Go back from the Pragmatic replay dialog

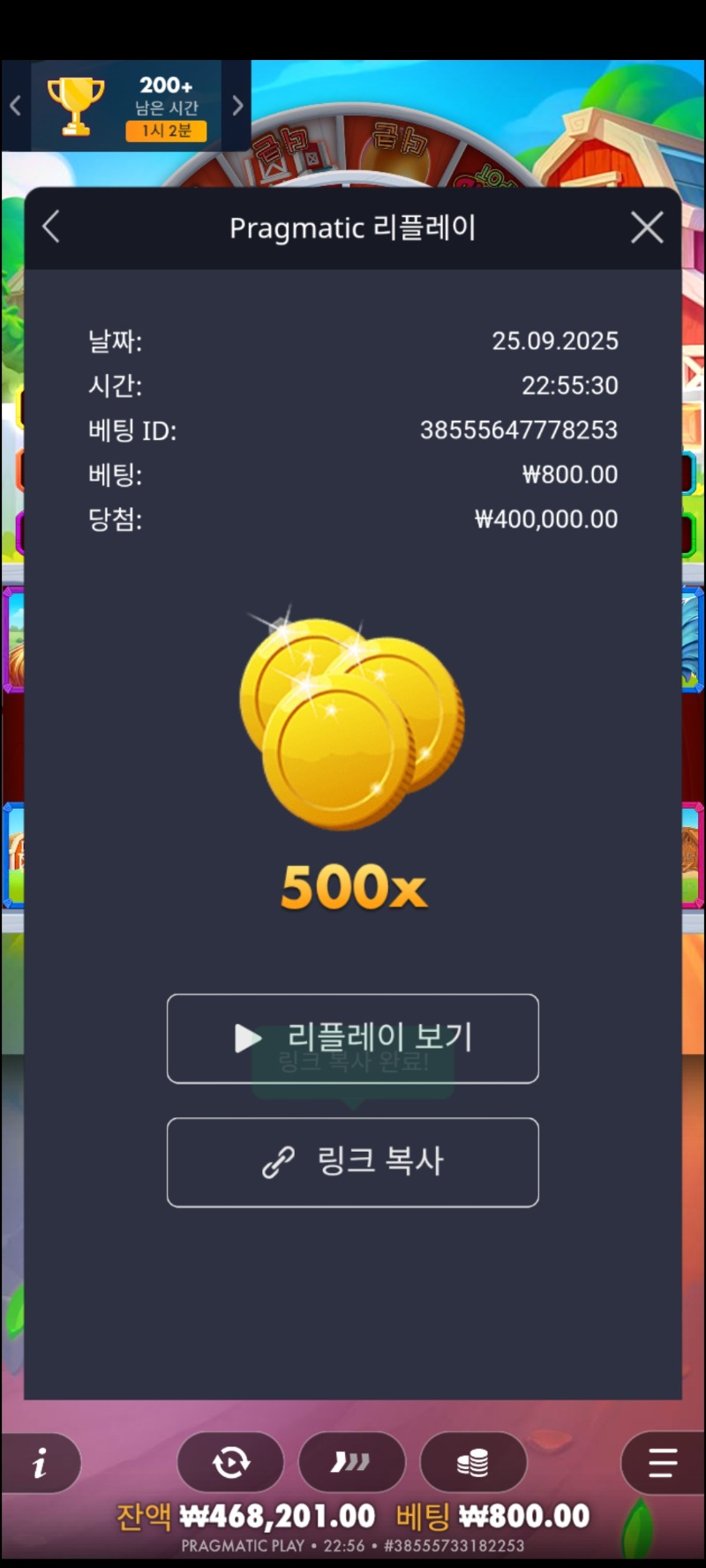pyautogui.click(x=51, y=228)
